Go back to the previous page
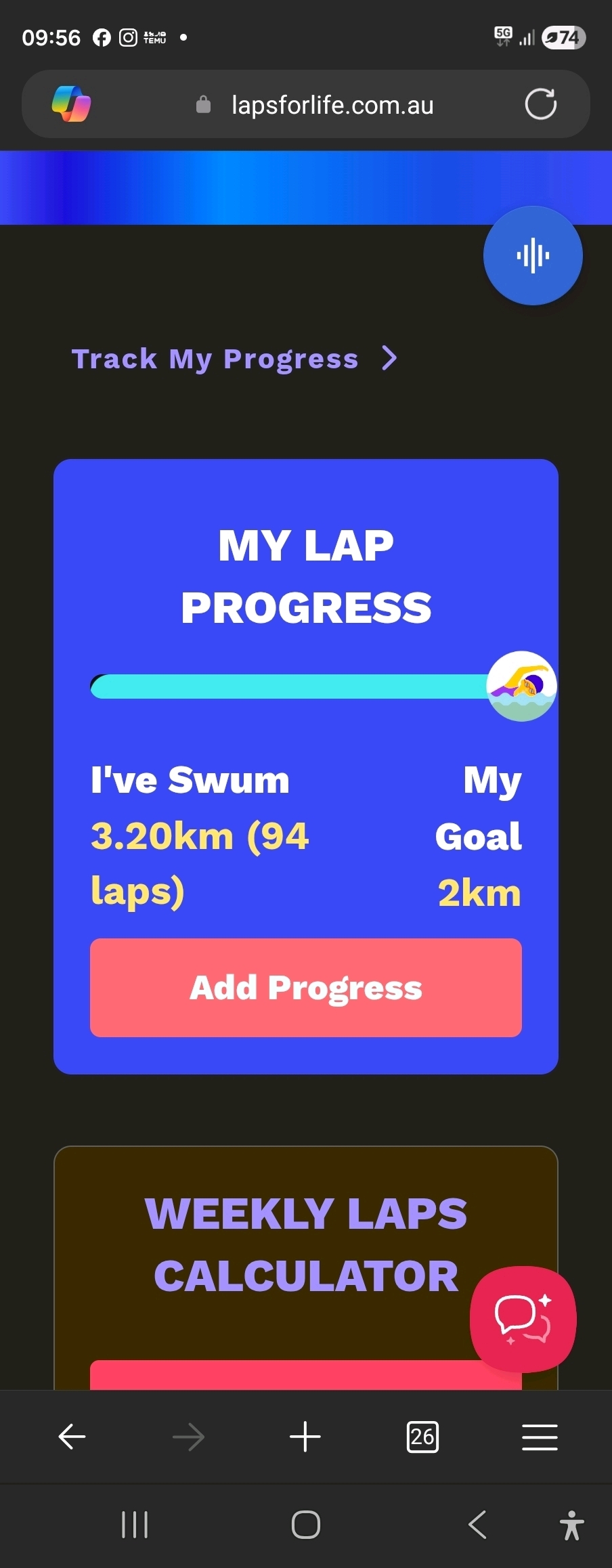 [x=72, y=1437]
